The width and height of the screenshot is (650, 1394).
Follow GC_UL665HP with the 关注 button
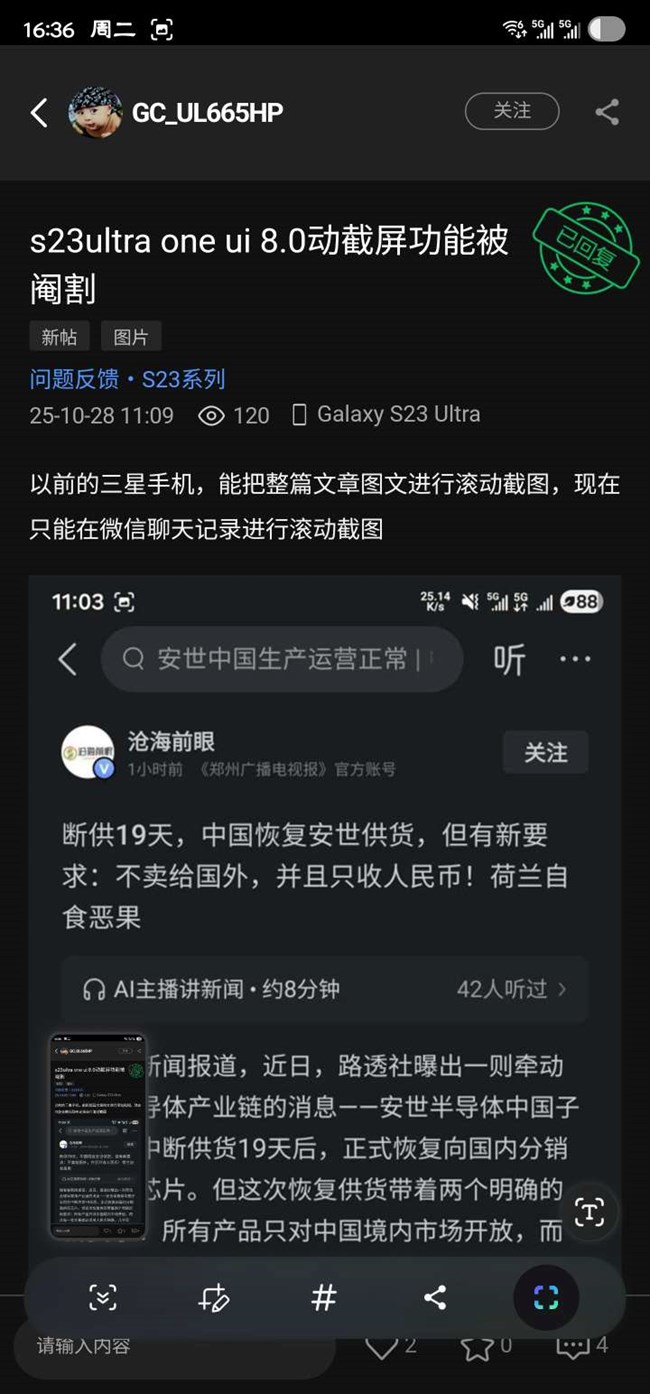click(x=512, y=111)
